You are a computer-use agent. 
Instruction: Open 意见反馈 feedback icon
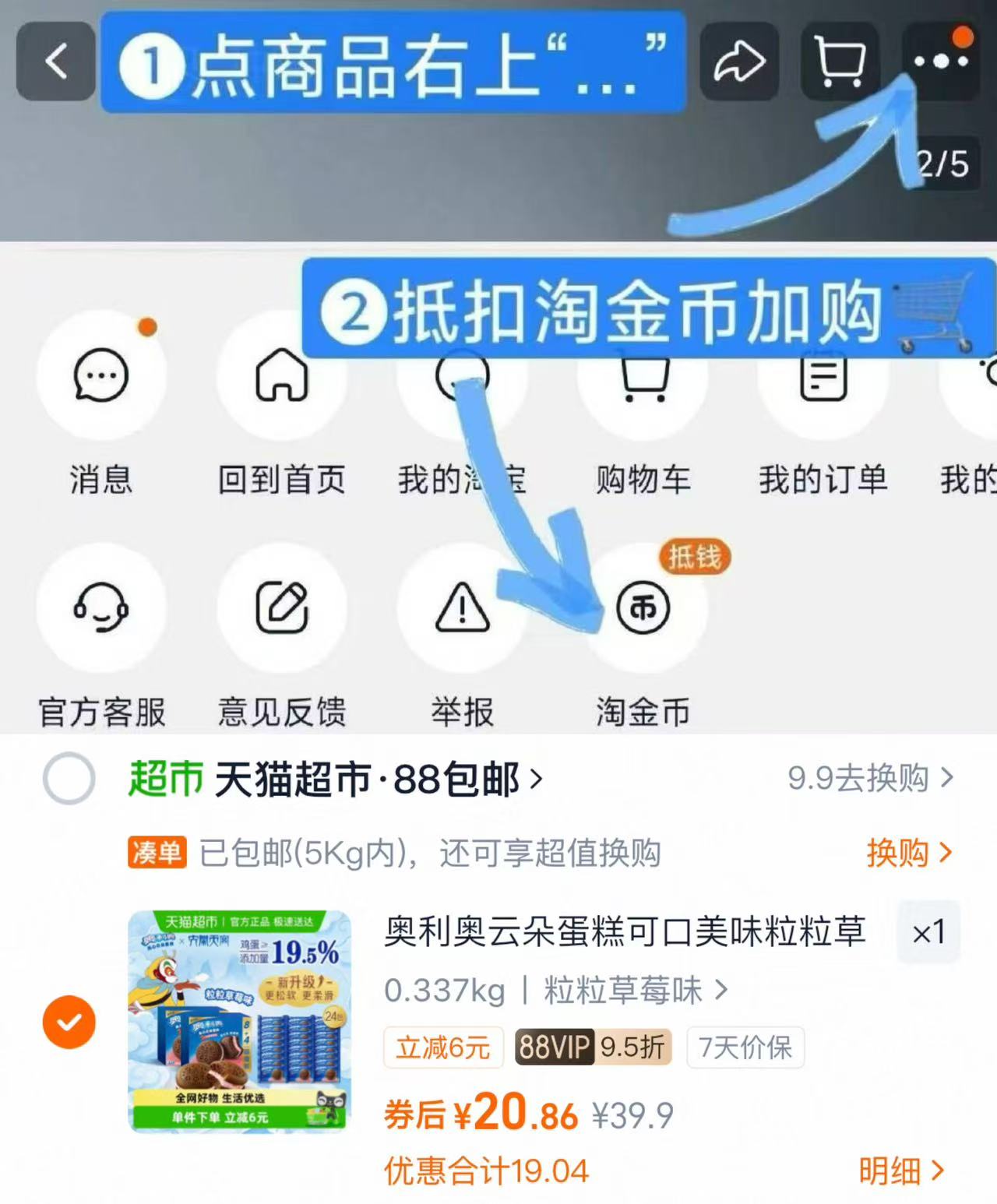click(x=282, y=609)
